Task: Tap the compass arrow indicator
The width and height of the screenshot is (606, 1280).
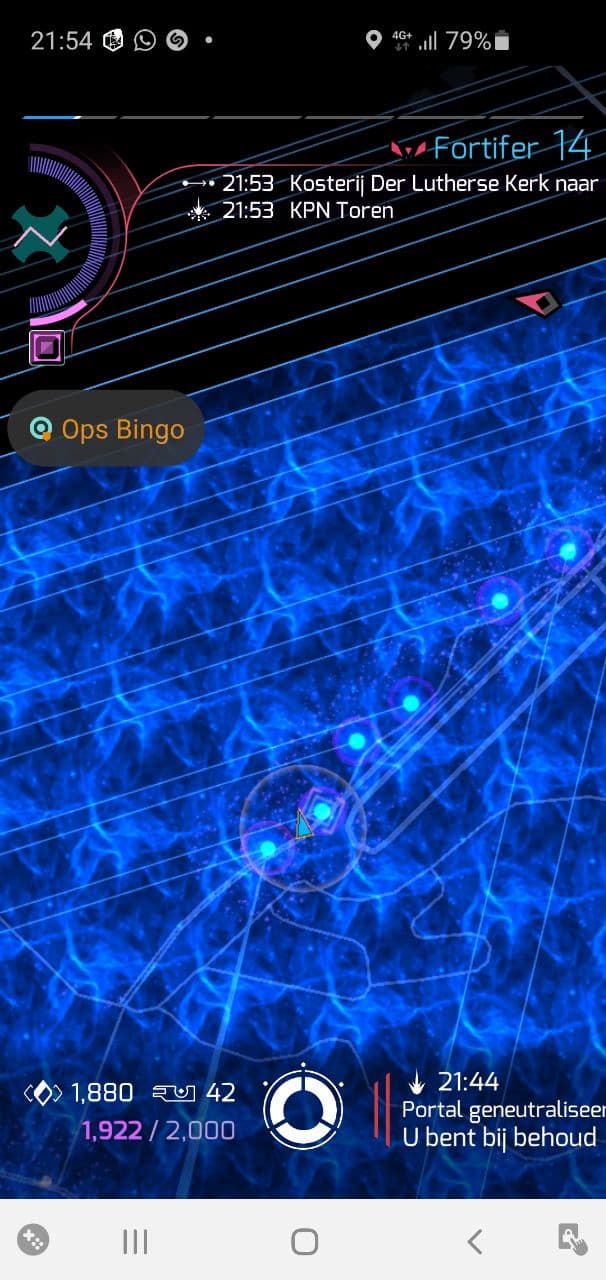Action: 538,301
